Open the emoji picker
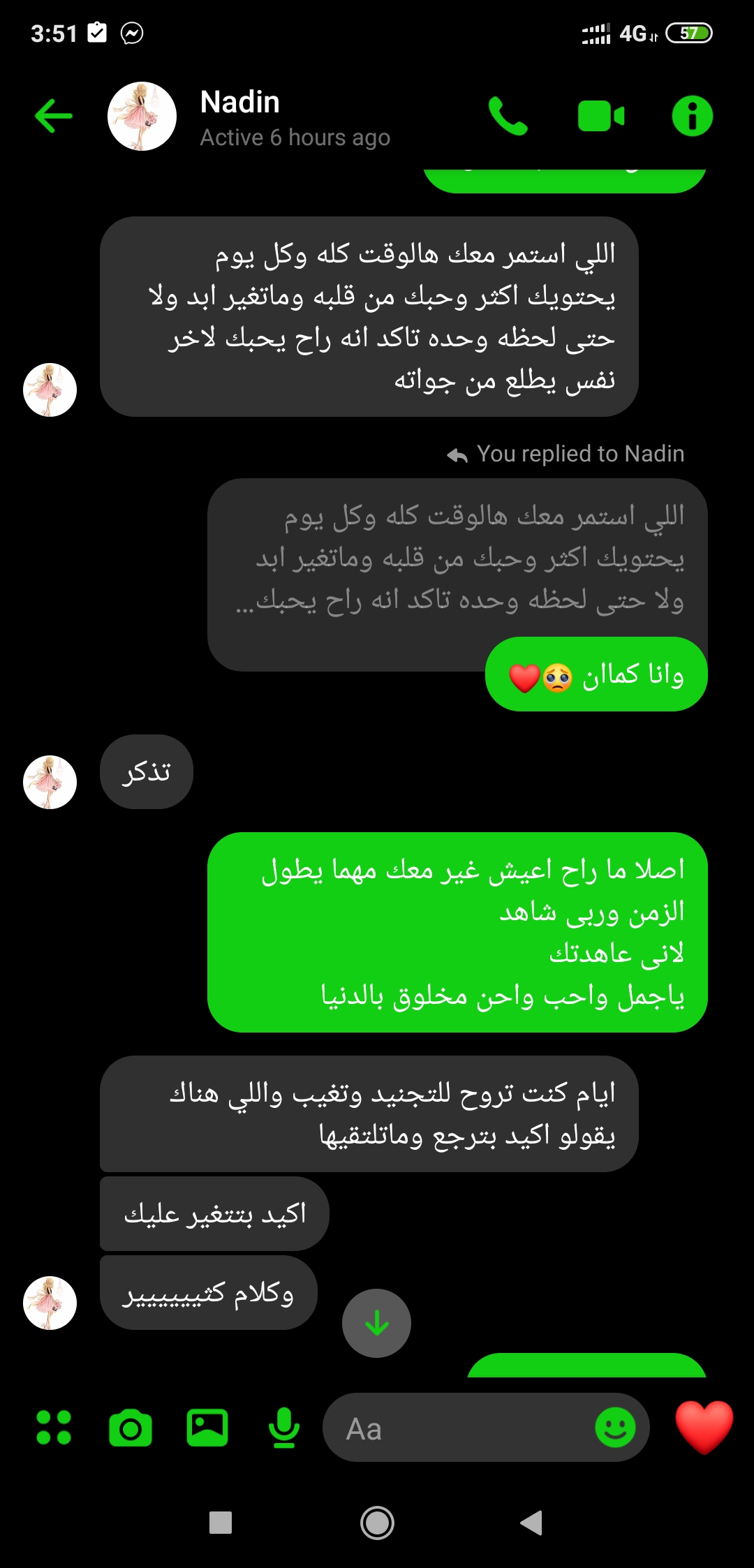This screenshot has height=1568, width=754. pos(615,1427)
